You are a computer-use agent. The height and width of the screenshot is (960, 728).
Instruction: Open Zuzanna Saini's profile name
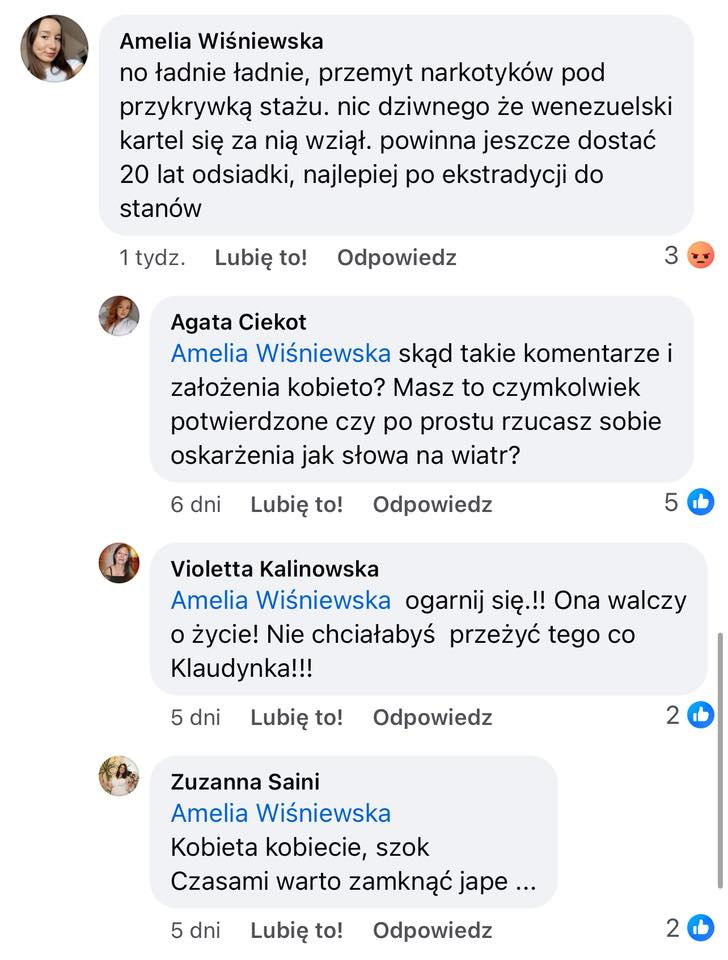point(245,781)
